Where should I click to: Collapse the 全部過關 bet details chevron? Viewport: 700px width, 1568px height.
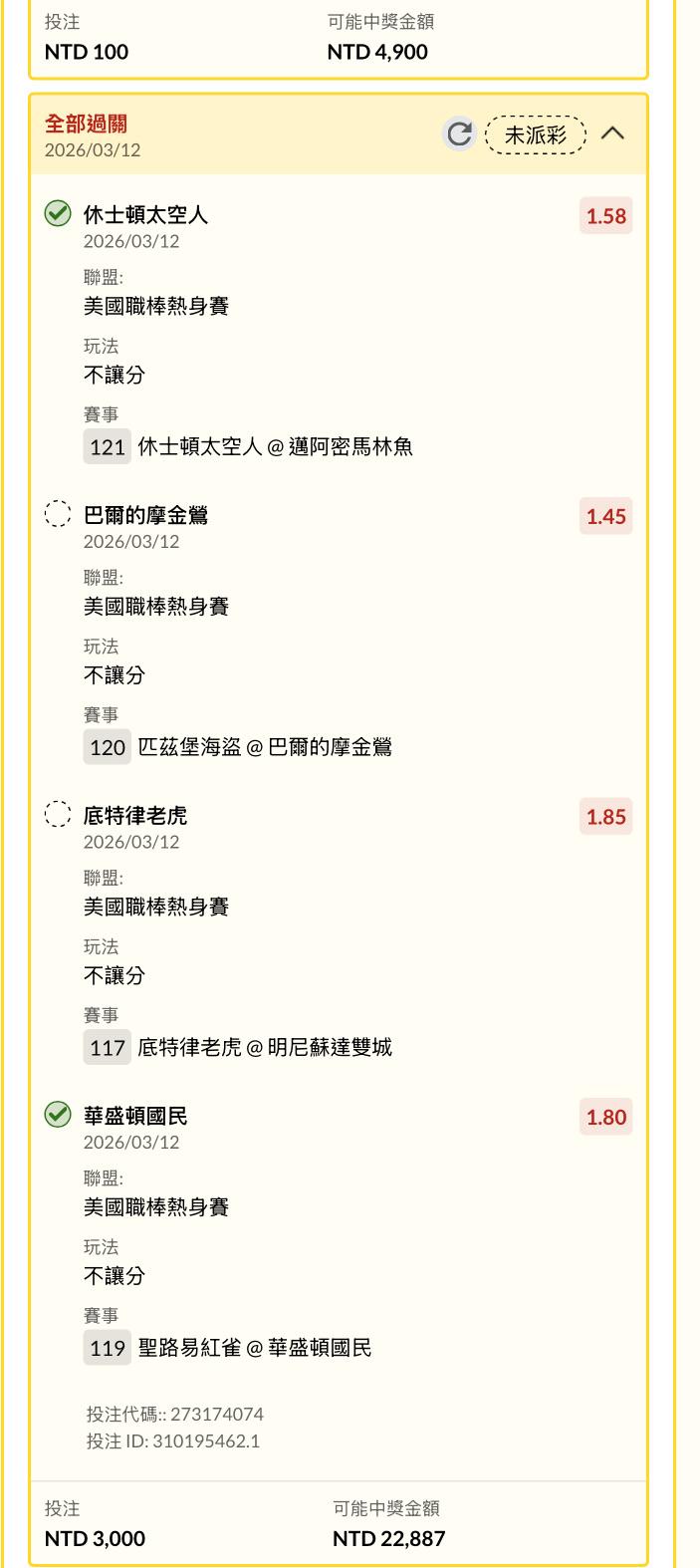pyautogui.click(x=613, y=133)
